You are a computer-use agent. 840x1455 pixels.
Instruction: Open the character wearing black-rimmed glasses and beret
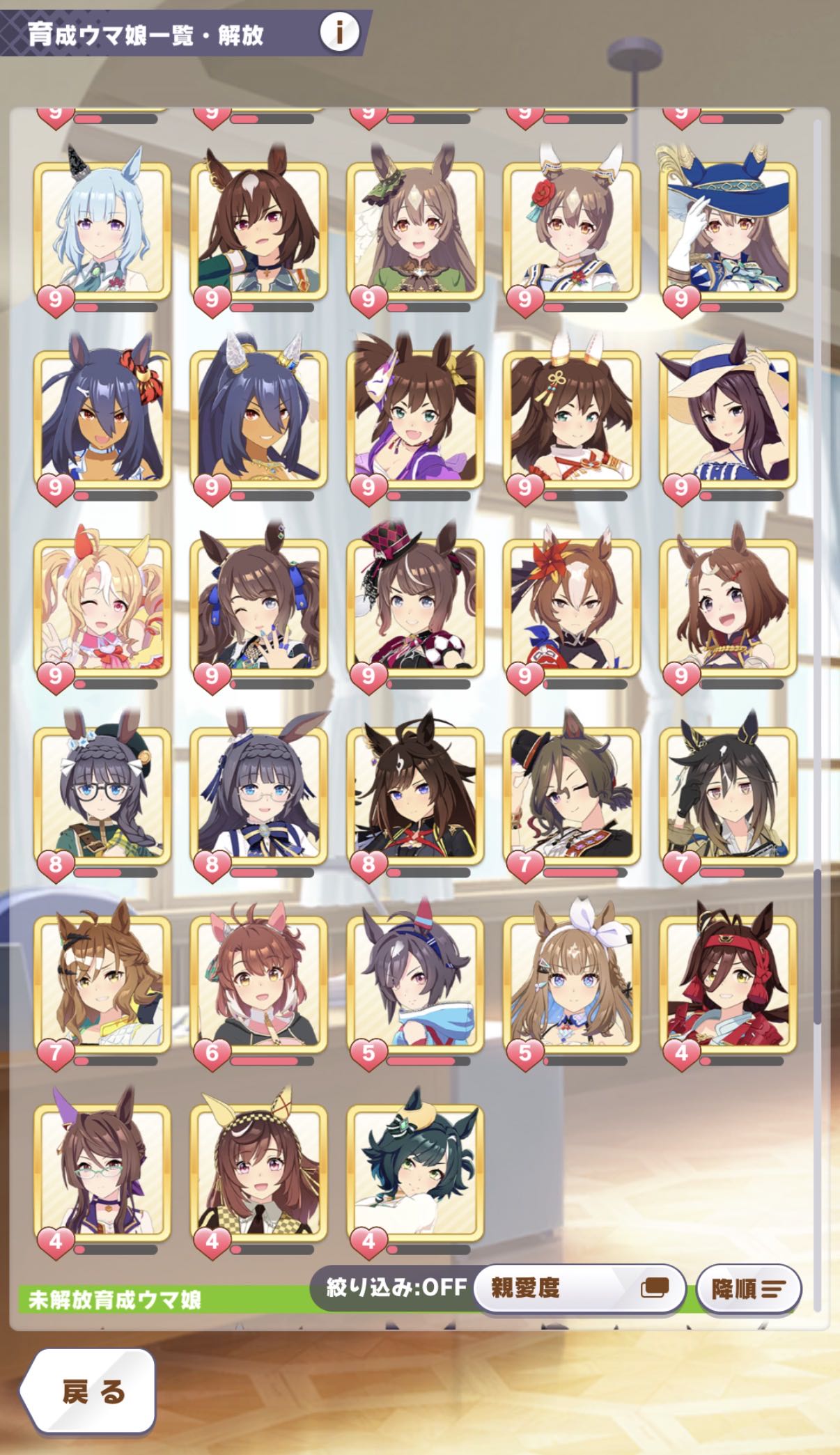[x=102, y=794]
